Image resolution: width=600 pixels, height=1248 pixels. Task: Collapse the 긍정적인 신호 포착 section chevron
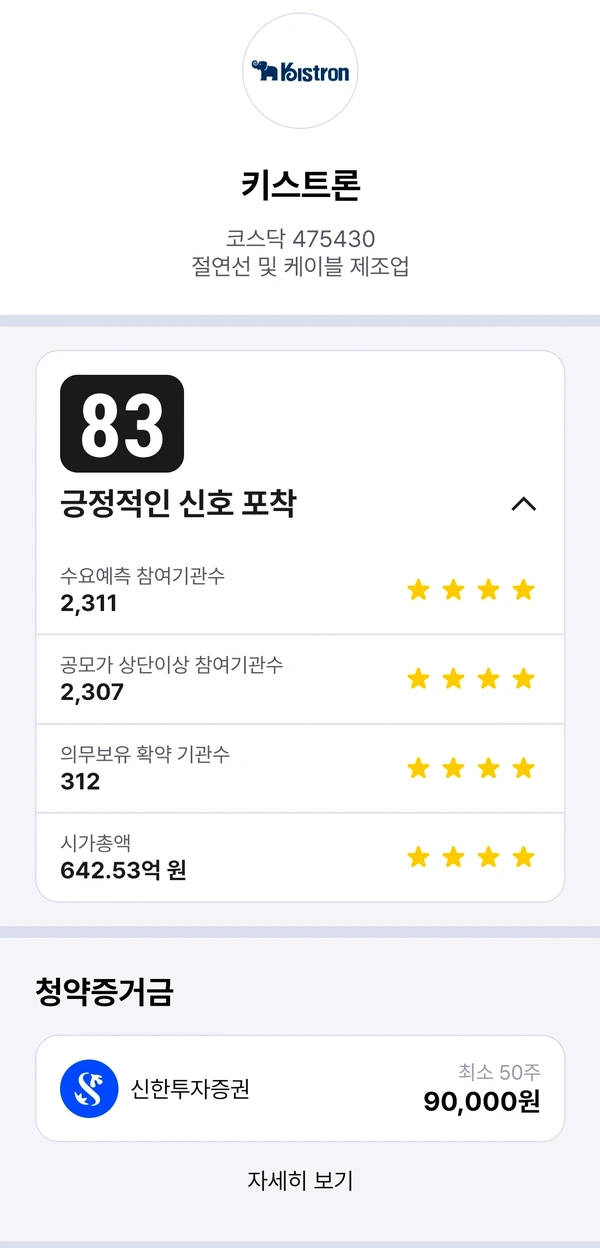click(524, 504)
